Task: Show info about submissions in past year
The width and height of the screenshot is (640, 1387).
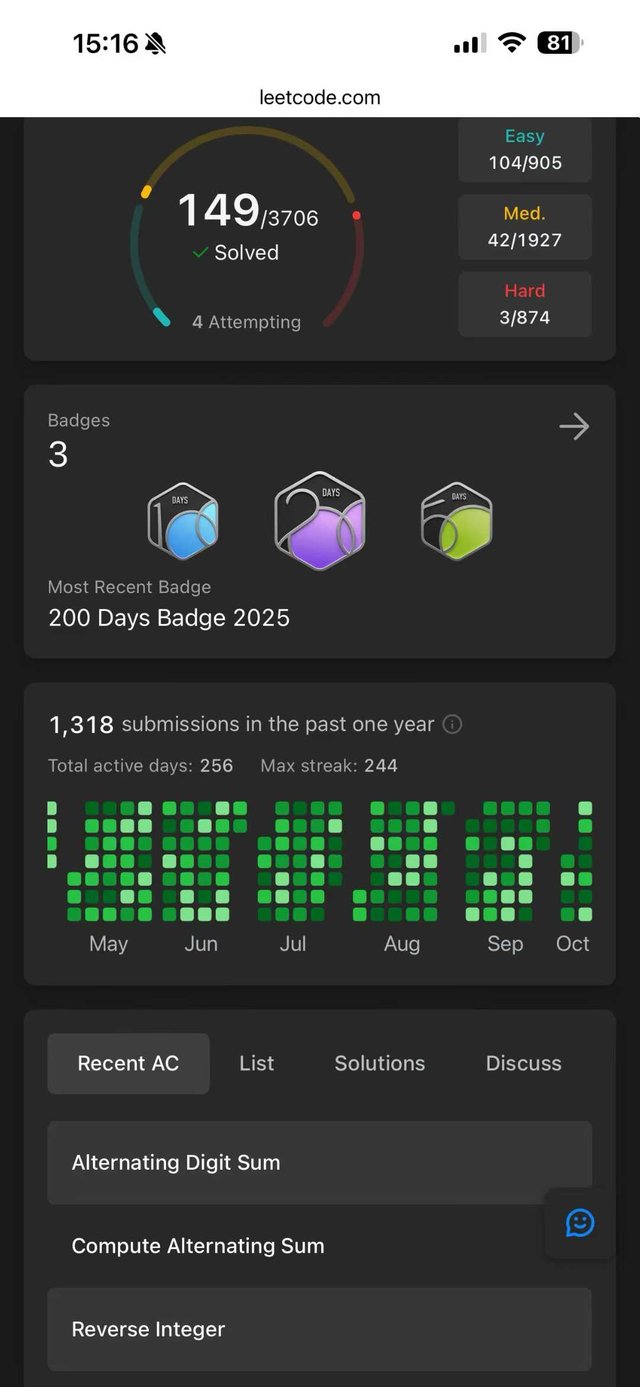Action: coord(452,724)
